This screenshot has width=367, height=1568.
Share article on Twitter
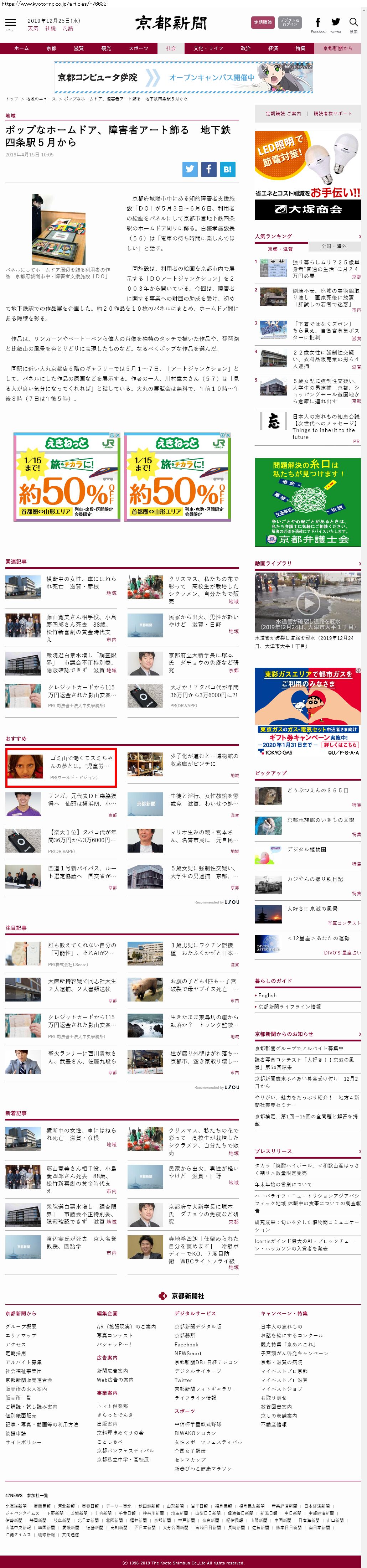pos(190,169)
